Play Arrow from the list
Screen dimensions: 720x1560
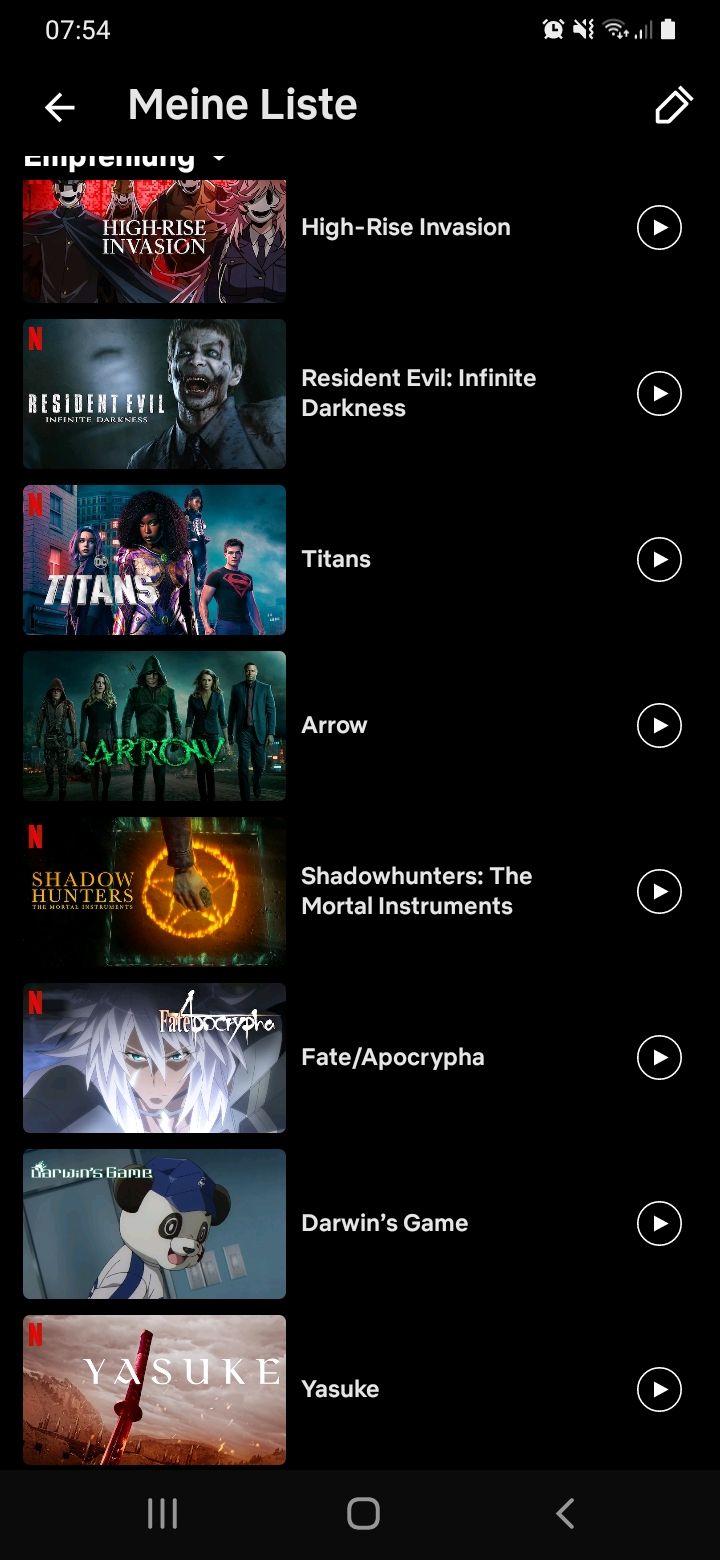(659, 726)
